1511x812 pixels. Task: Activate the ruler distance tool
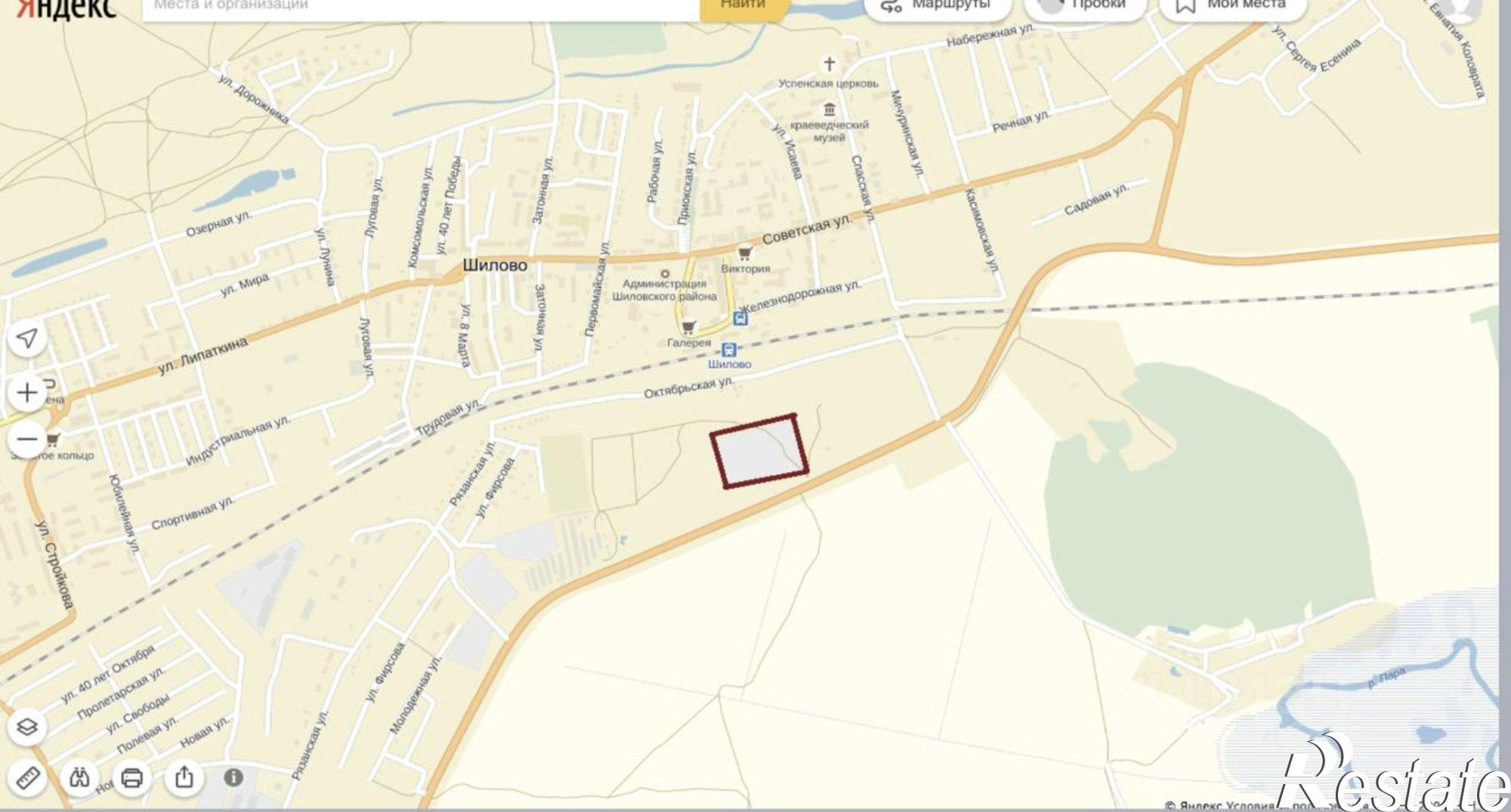click(x=27, y=777)
